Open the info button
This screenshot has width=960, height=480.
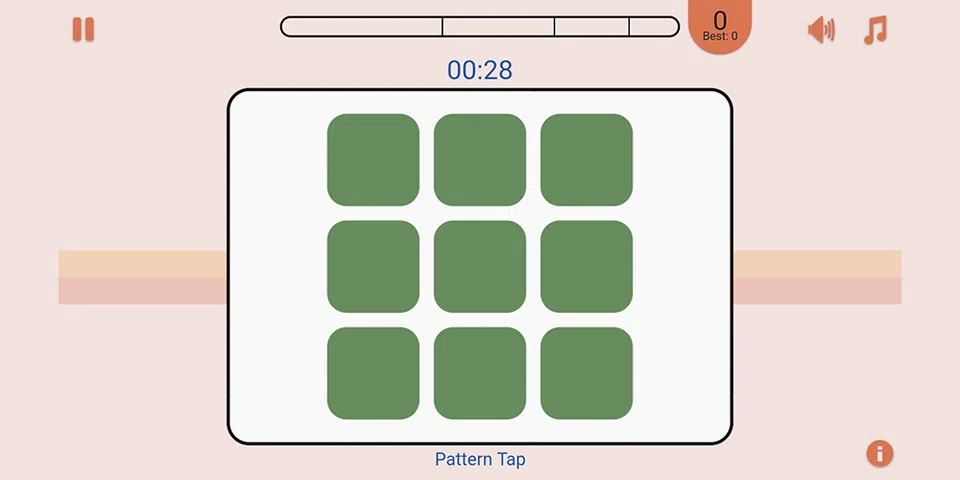click(879, 454)
